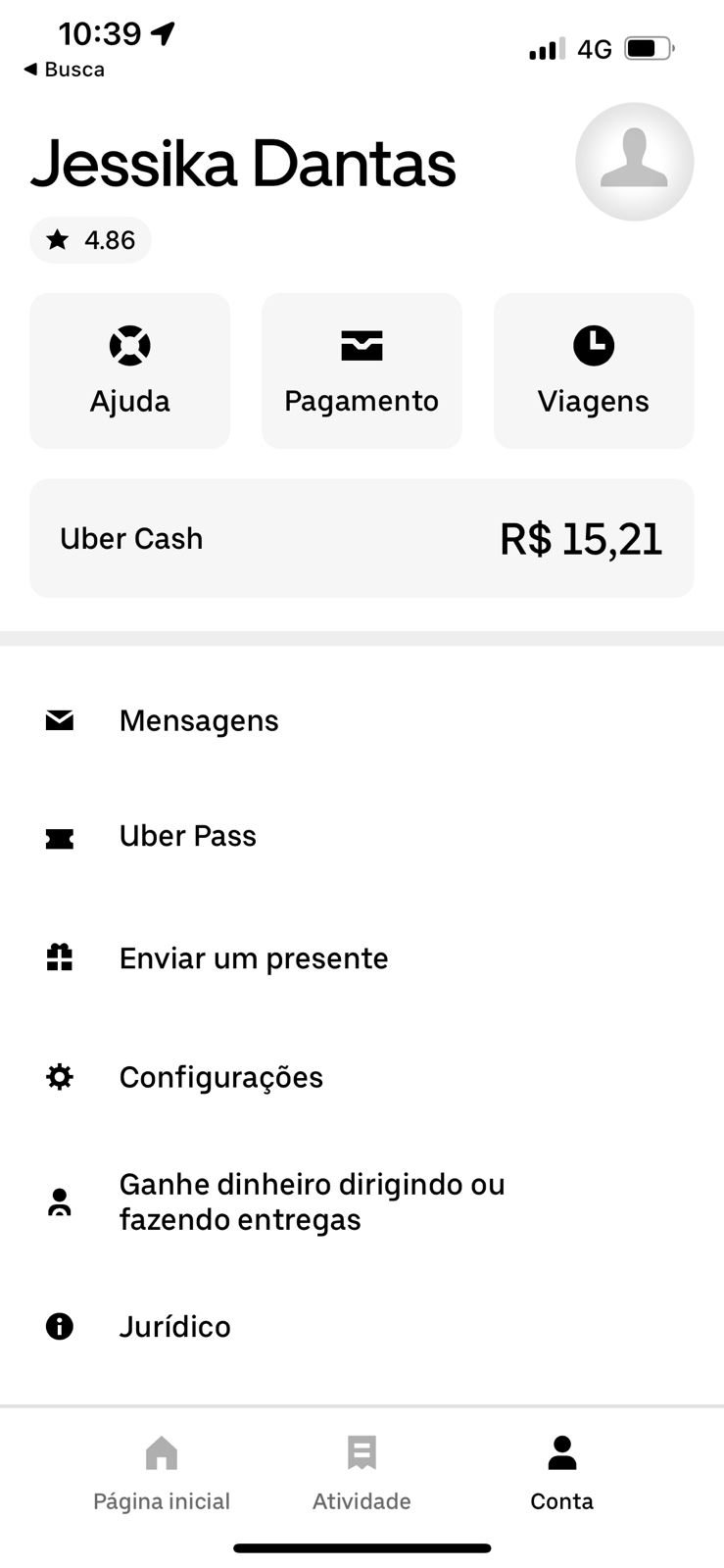Open the Ajuda help tile

point(130,370)
